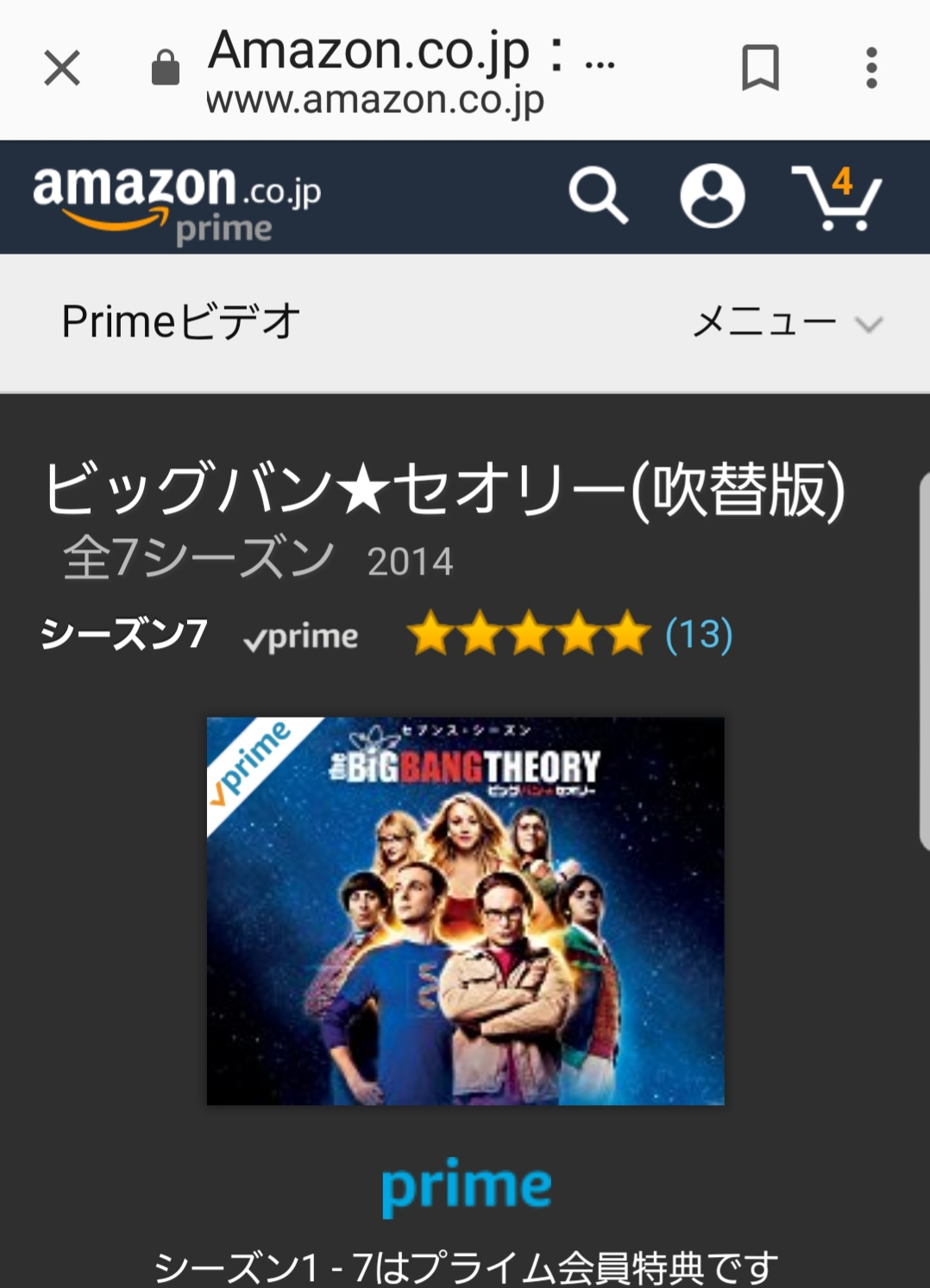Viewport: 930px width, 1288px height.
Task: View the shopping cart with 4 items
Action: 836,198
